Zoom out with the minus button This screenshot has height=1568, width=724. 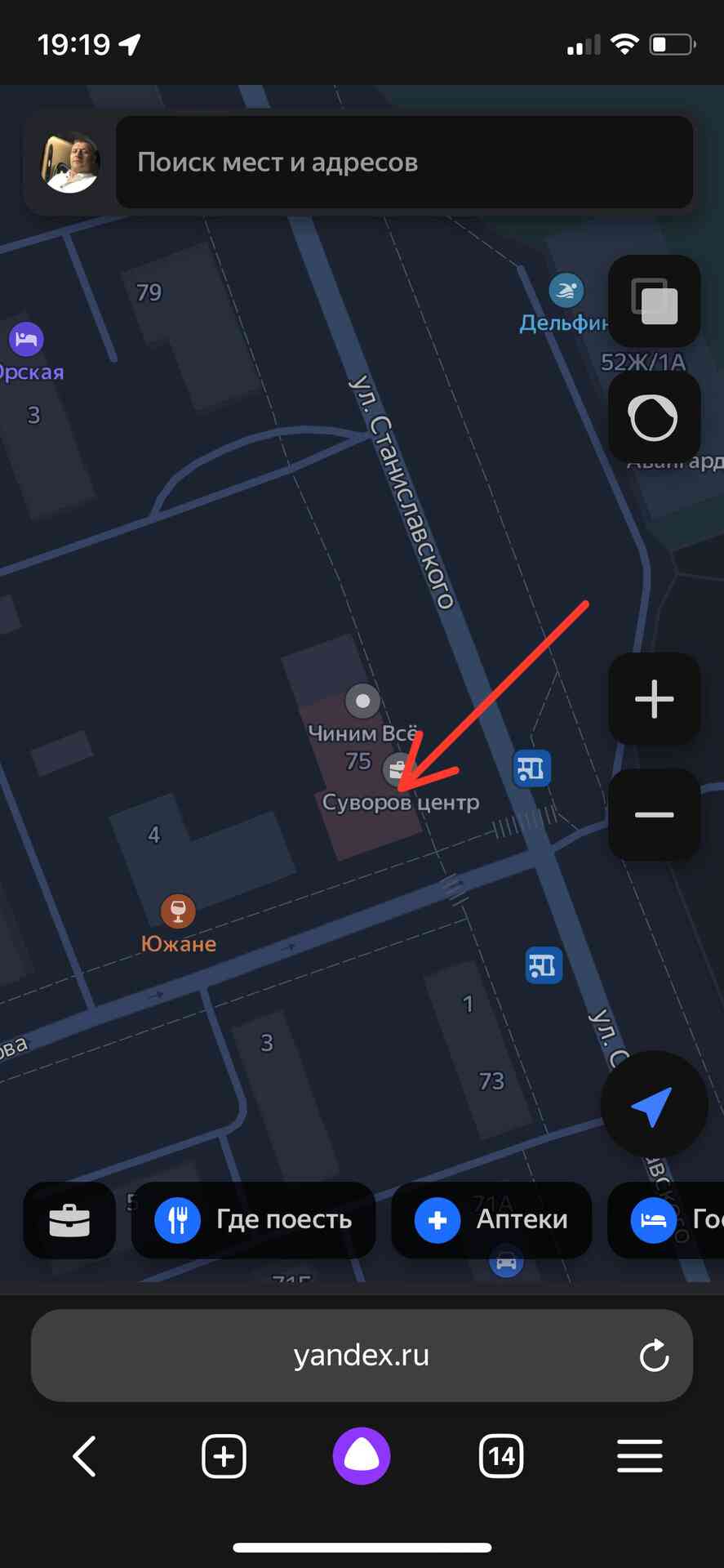pyautogui.click(x=654, y=815)
